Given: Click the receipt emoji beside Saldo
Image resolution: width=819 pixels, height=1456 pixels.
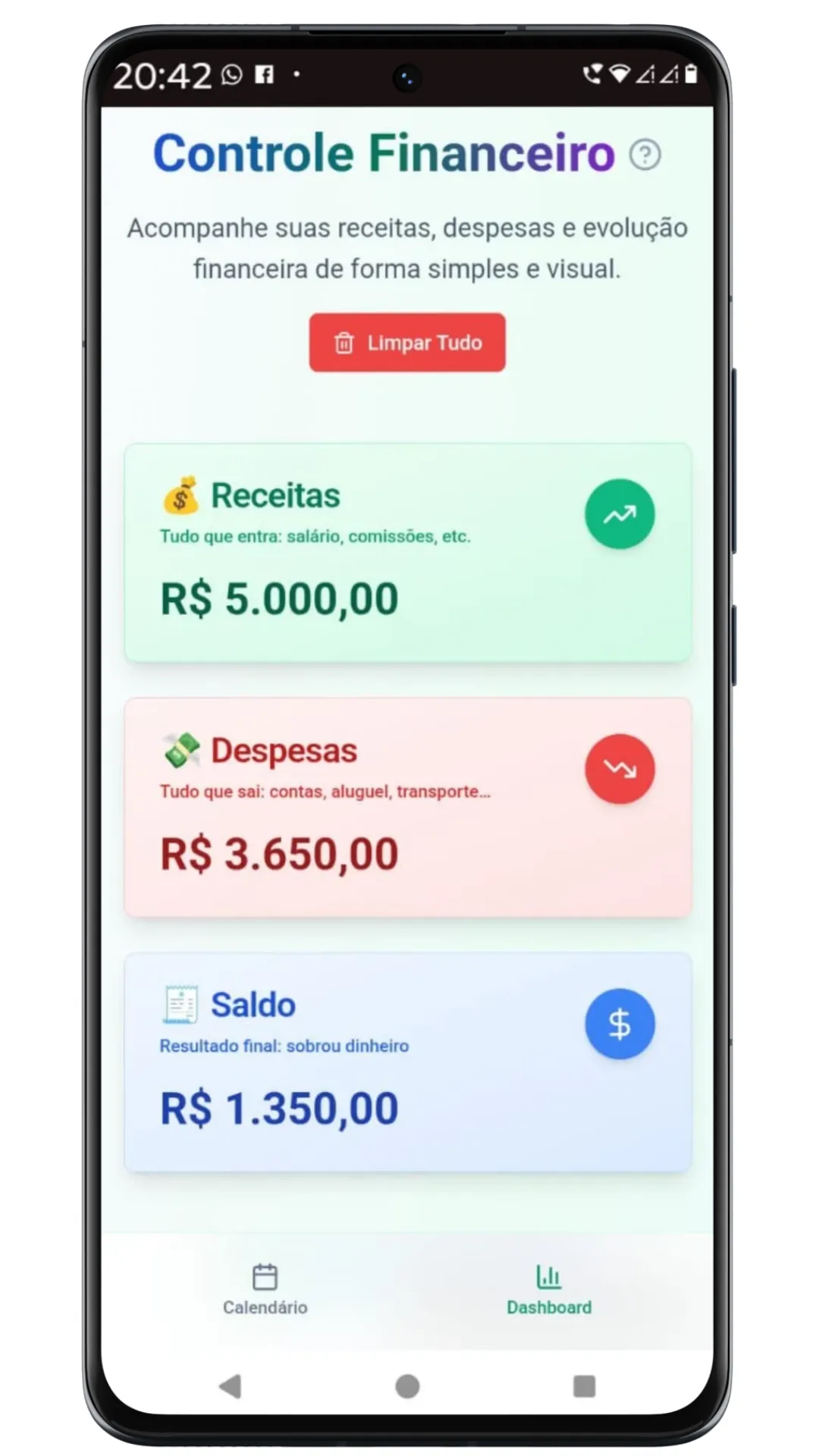Looking at the screenshot, I should 180,1004.
